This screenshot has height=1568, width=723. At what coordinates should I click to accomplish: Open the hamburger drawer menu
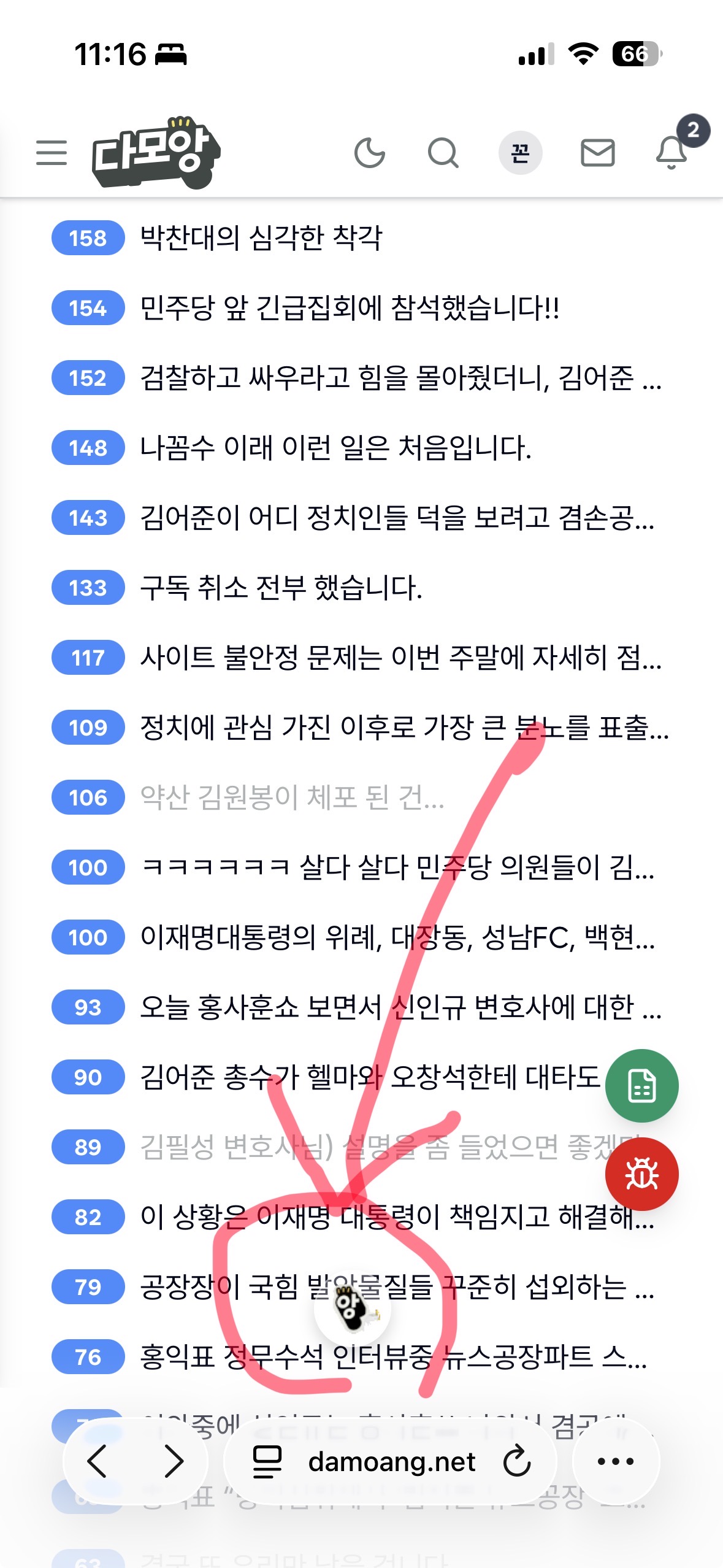click(52, 153)
